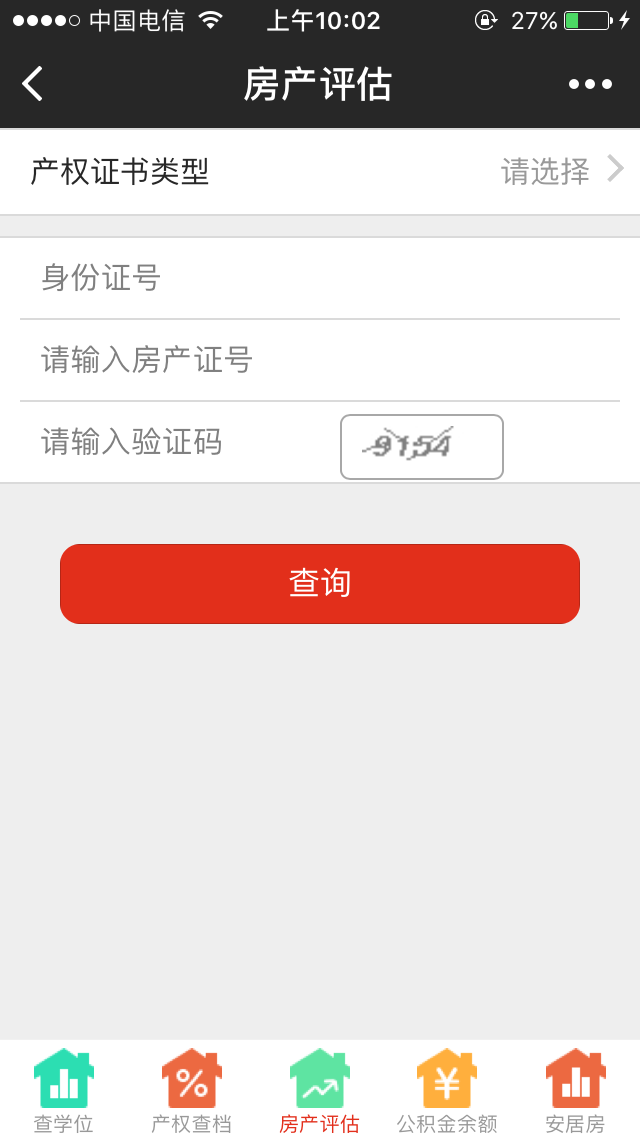Focus the 请输入验证码 field
The width and height of the screenshot is (640, 1136).
(x=180, y=442)
